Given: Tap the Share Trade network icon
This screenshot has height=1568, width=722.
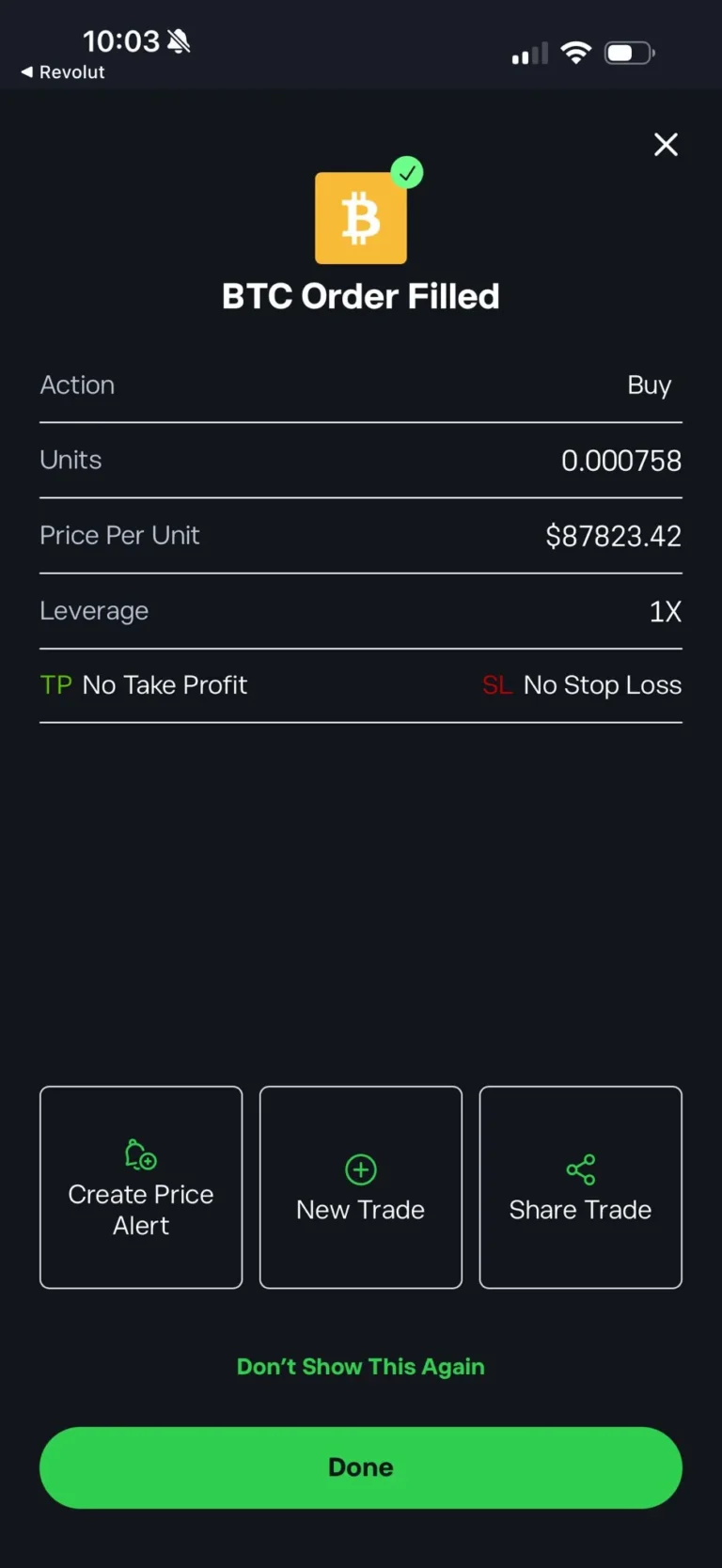Looking at the screenshot, I should (x=580, y=1169).
